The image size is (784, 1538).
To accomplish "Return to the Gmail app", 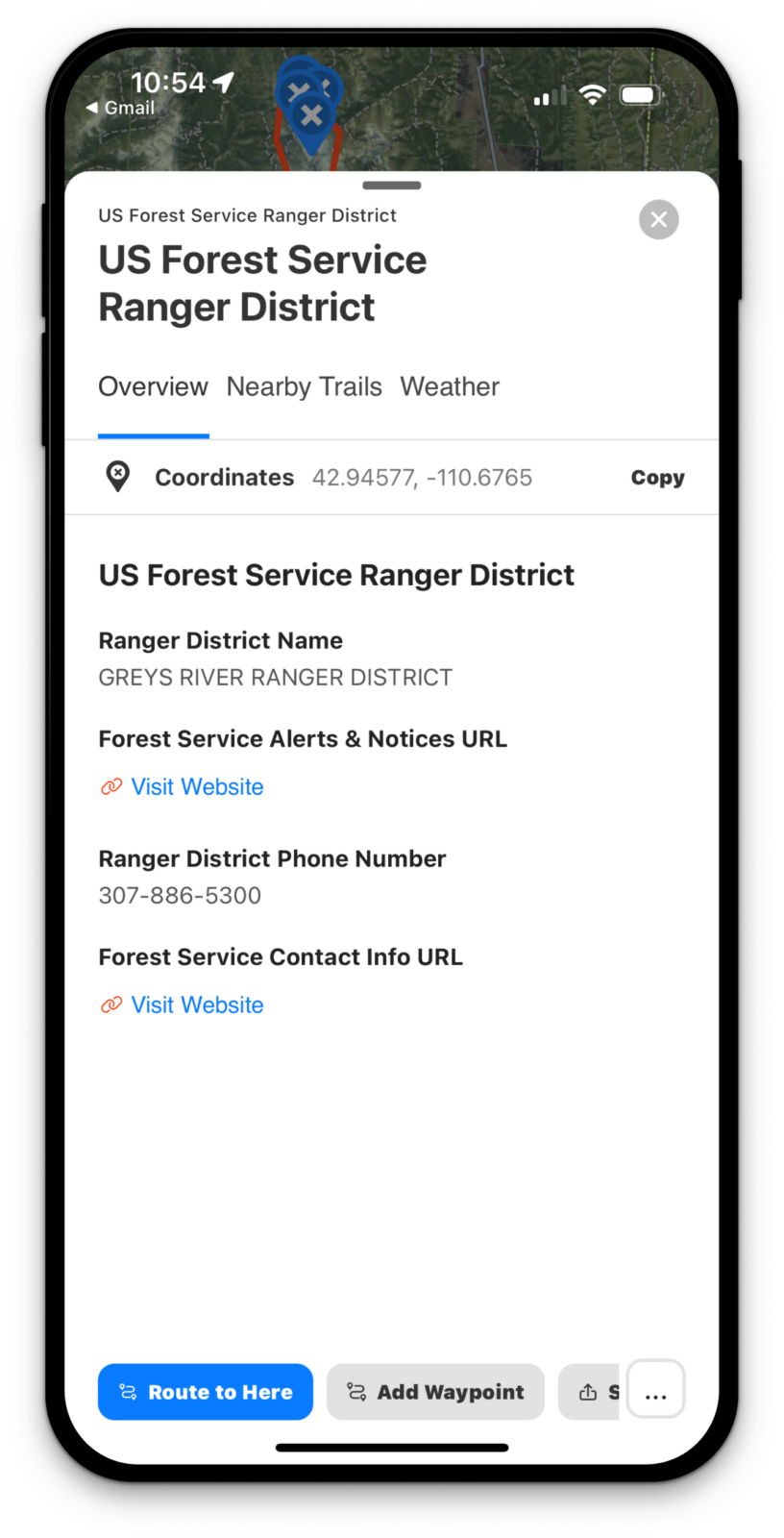I will click(121, 109).
